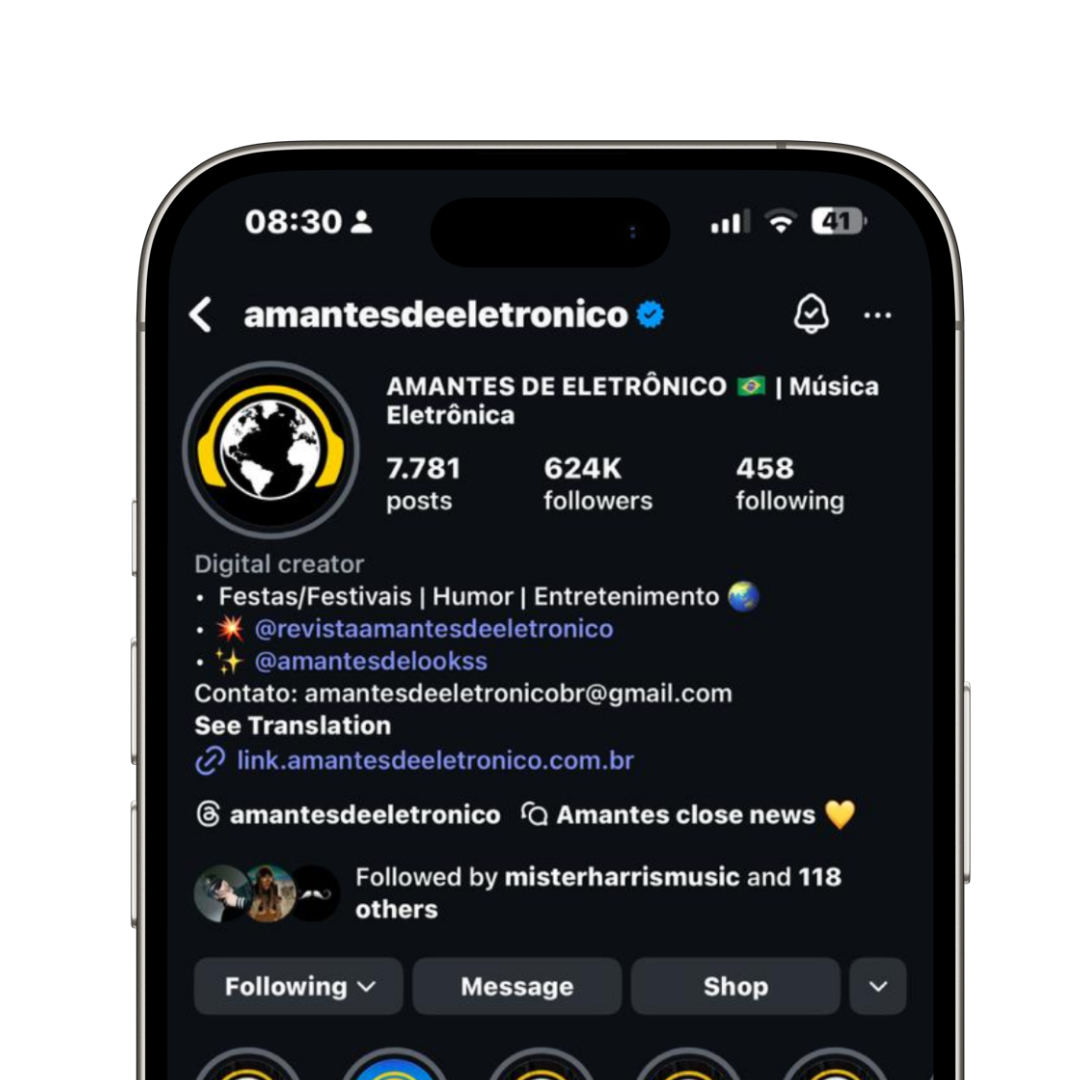The width and height of the screenshot is (1080, 1080).
Task: Open the Amantes close news channel
Action: 688,815
